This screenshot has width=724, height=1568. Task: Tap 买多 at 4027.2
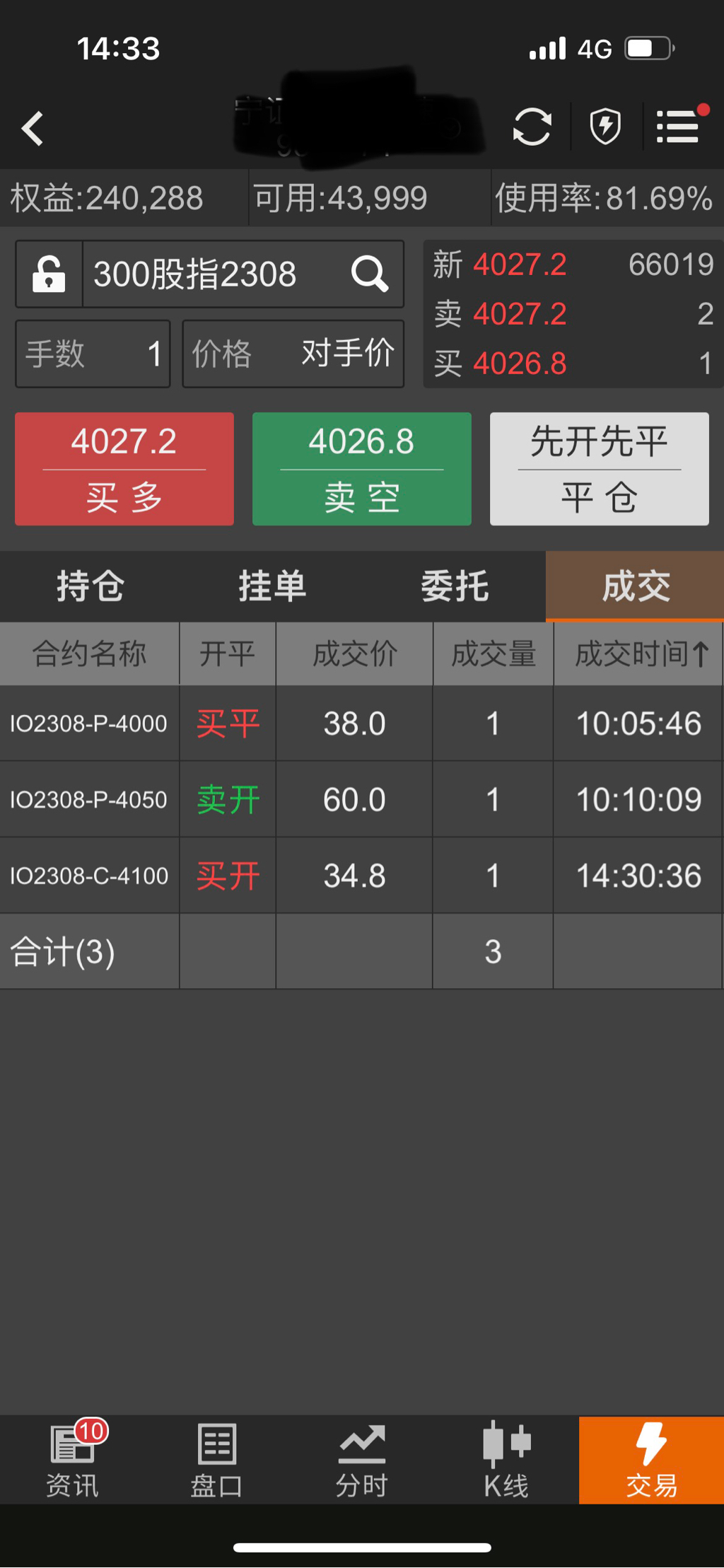coord(124,469)
